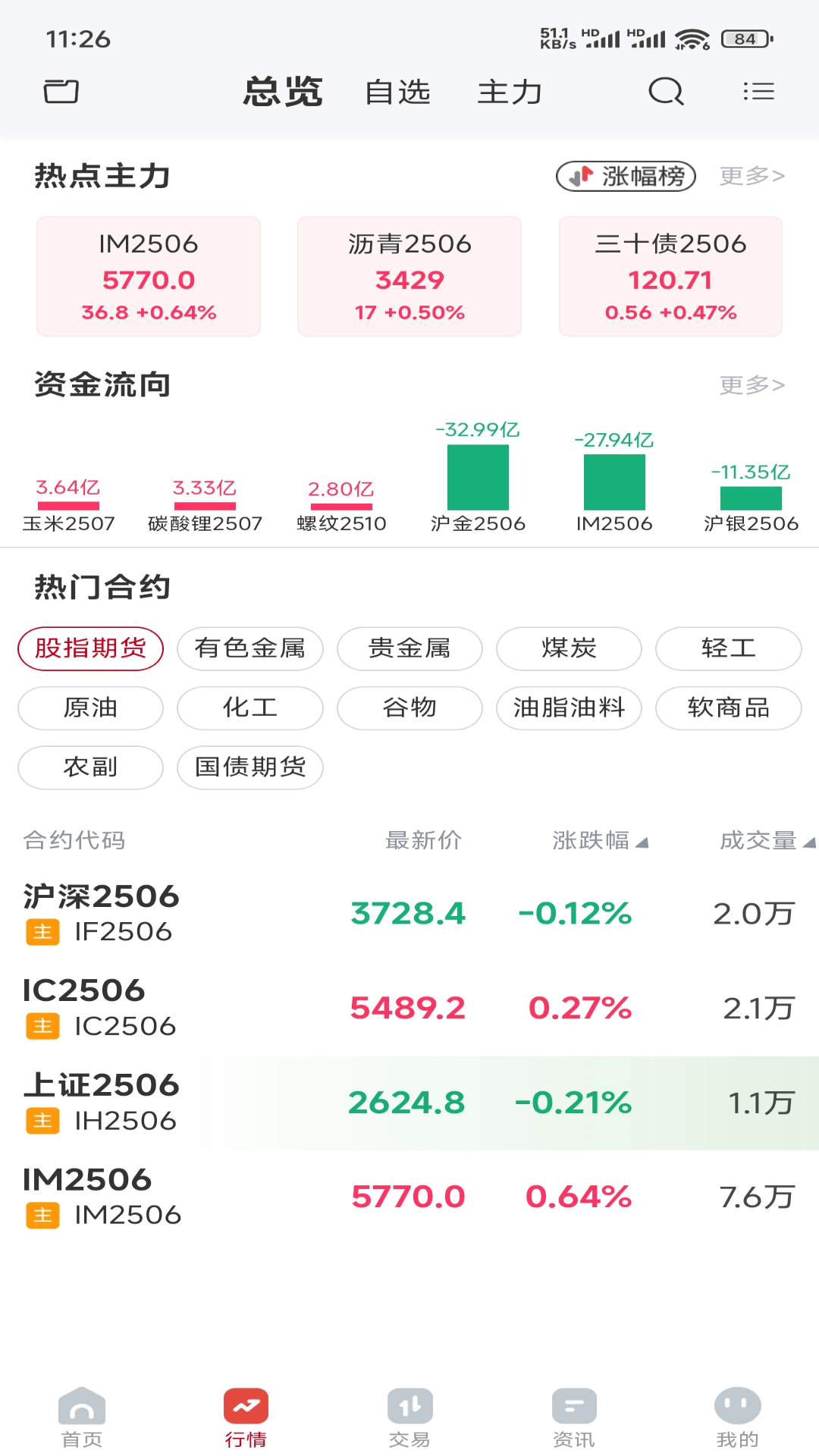
Task: Sort by 涨跌幅 using its arrow
Action: (593, 840)
